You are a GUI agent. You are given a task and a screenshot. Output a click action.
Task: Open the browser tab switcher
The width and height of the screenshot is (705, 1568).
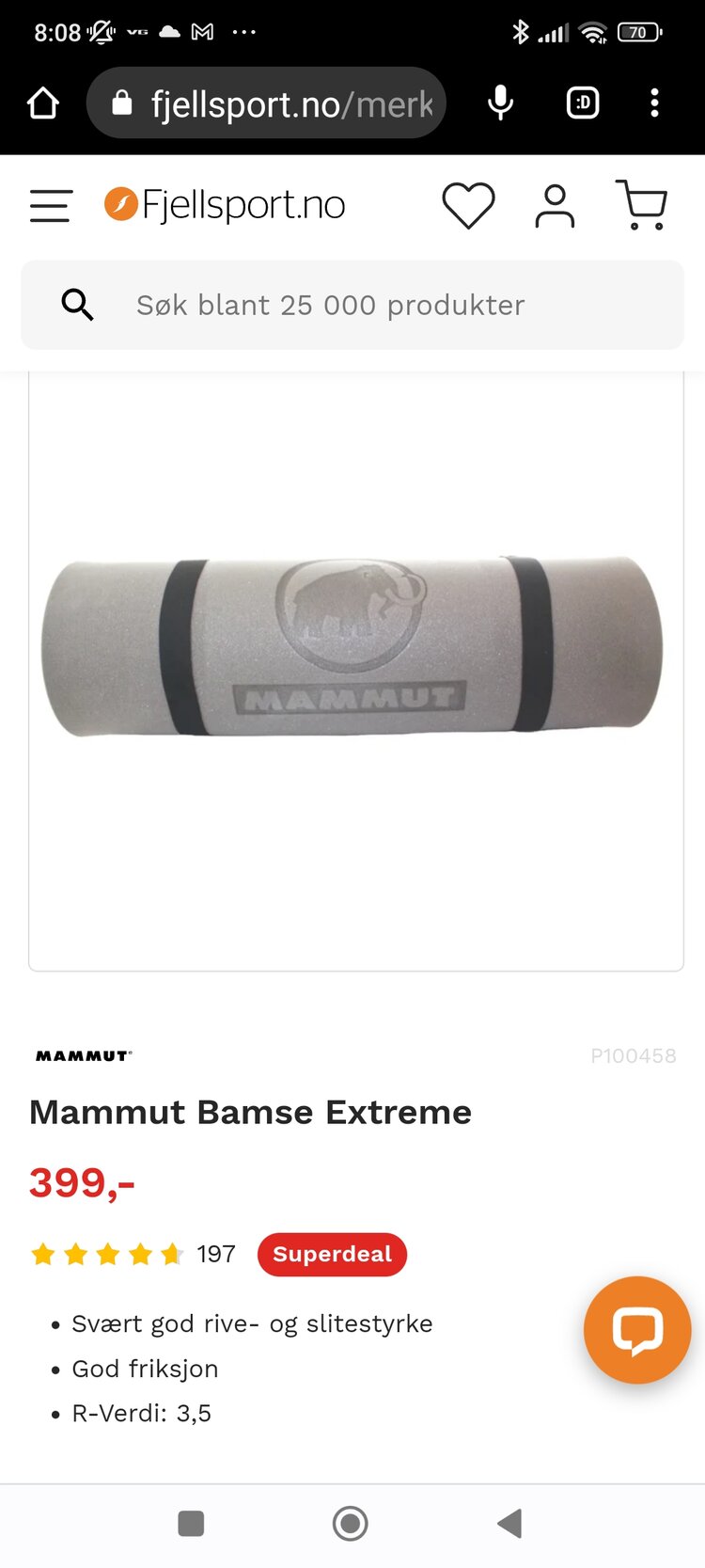[x=583, y=103]
